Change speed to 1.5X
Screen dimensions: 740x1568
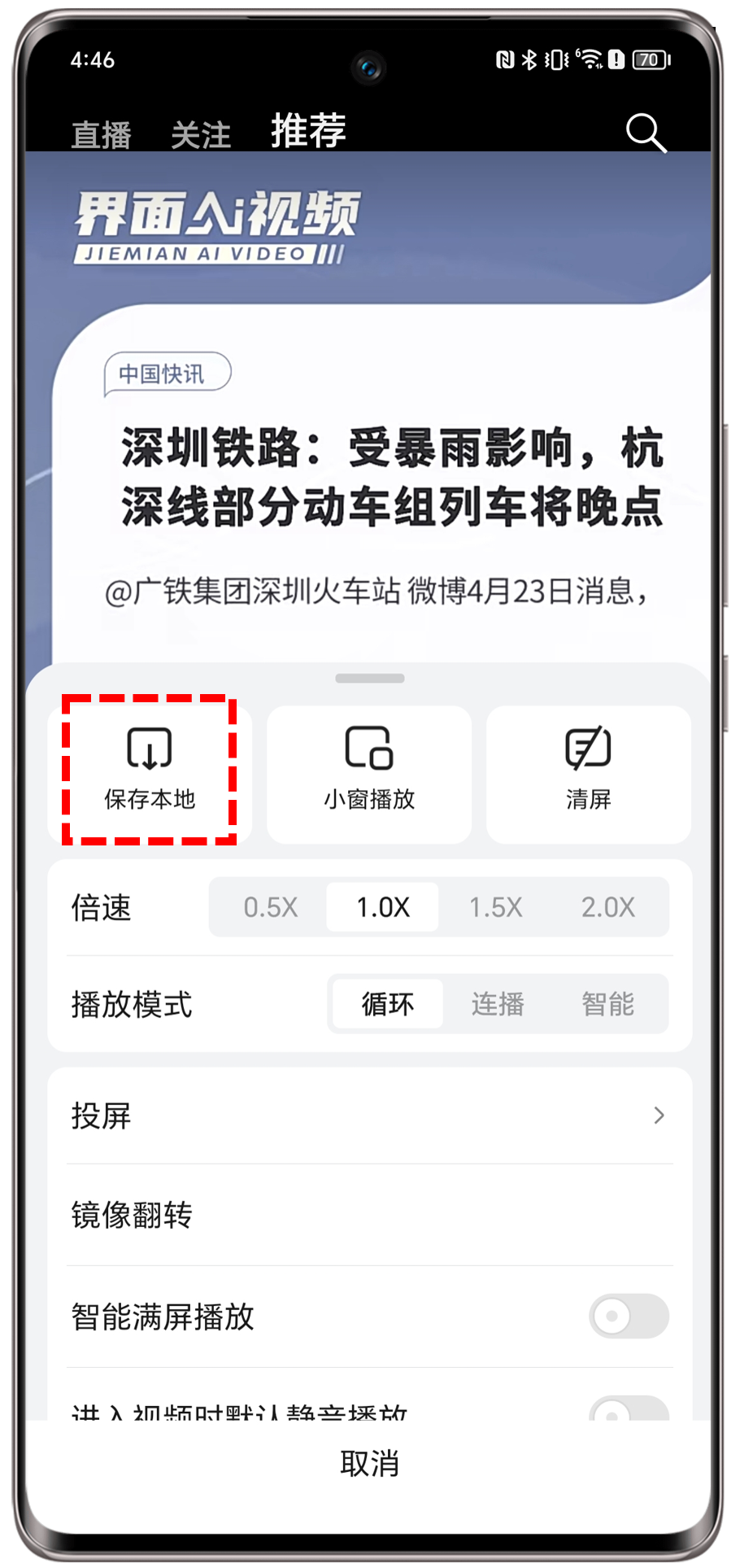(495, 907)
